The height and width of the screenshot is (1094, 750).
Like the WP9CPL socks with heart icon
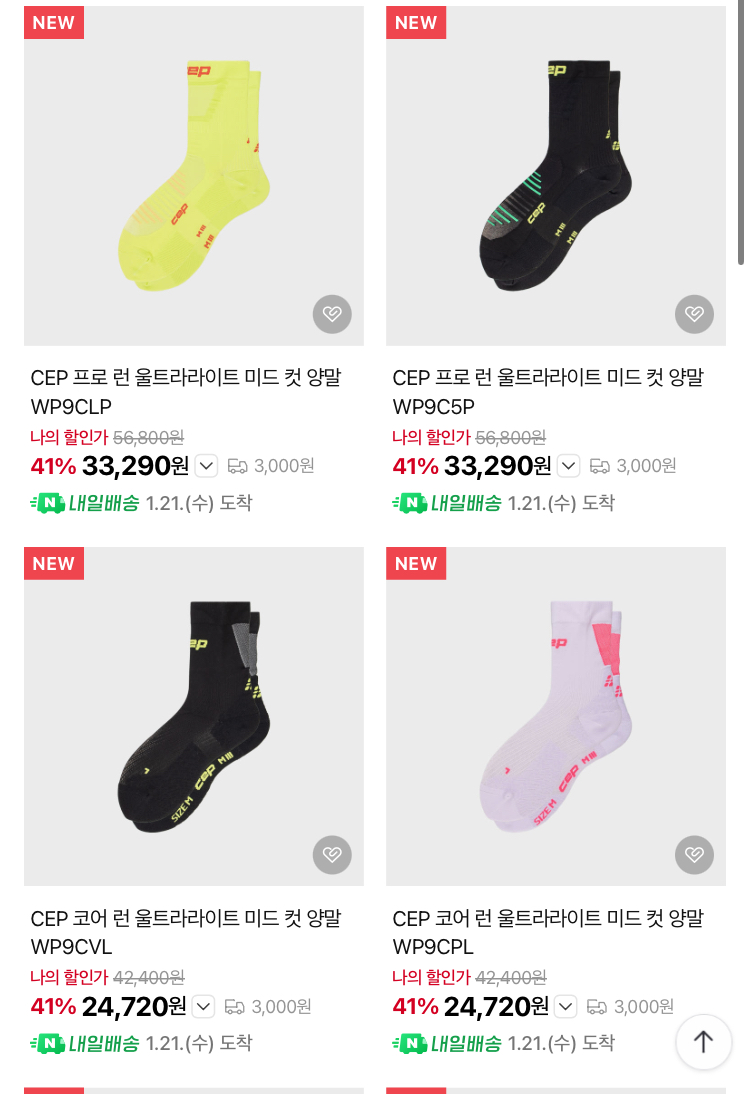point(694,855)
